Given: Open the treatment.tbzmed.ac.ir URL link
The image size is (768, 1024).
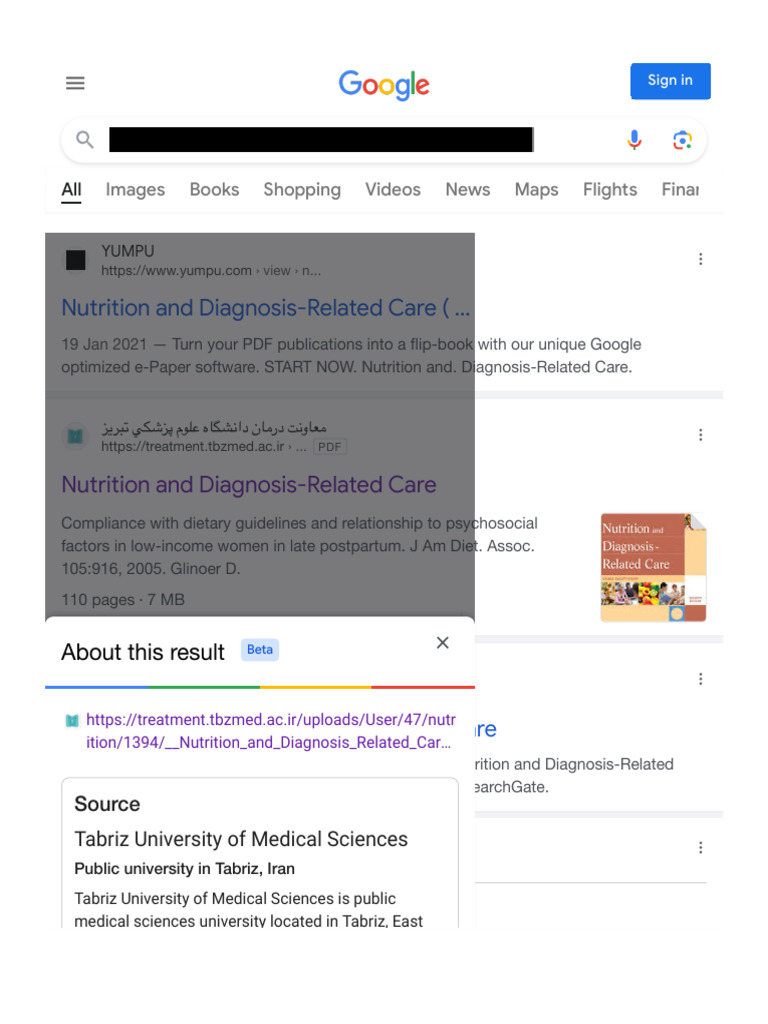Looking at the screenshot, I should point(270,731).
